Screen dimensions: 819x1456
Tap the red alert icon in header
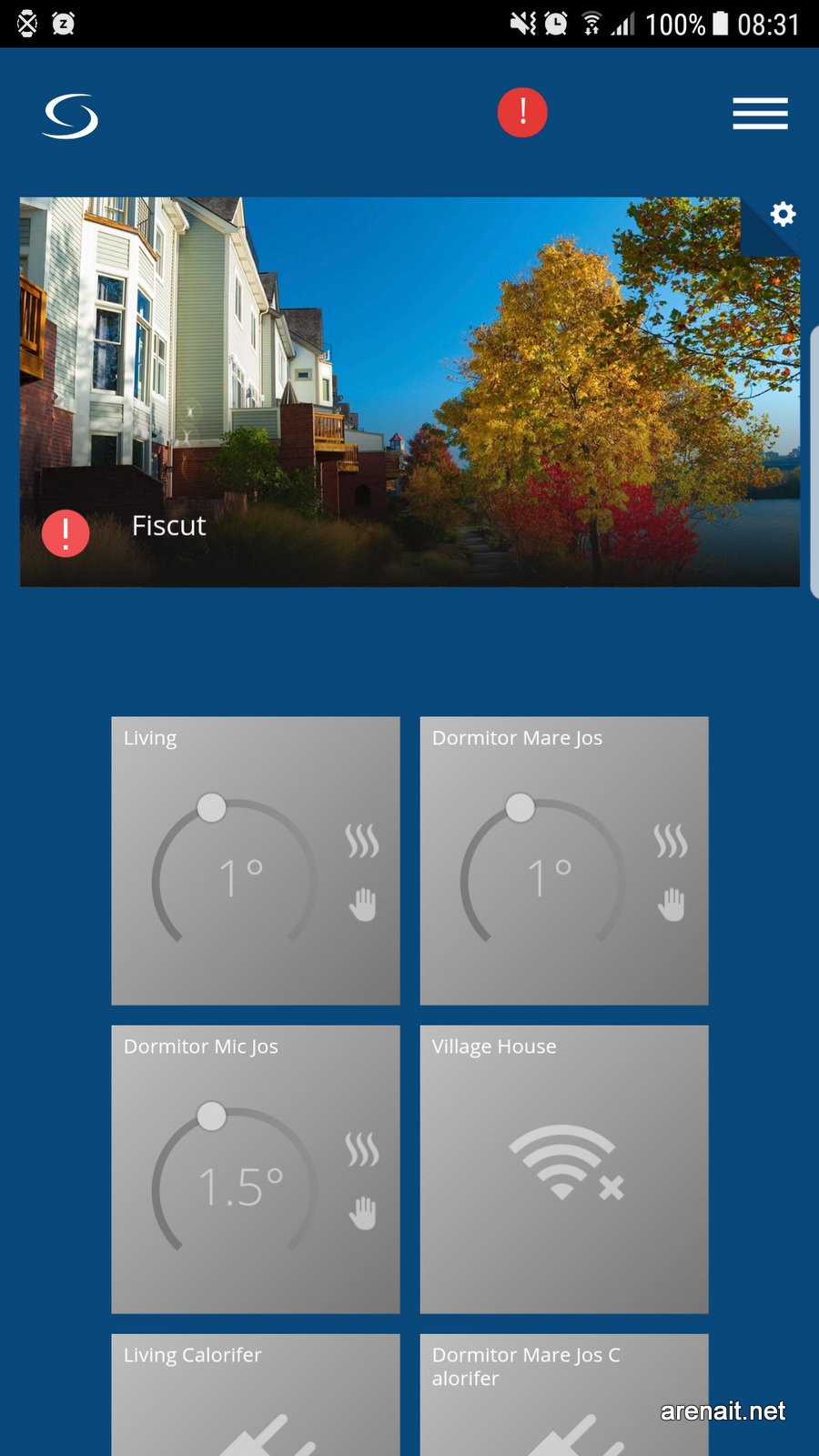(522, 113)
